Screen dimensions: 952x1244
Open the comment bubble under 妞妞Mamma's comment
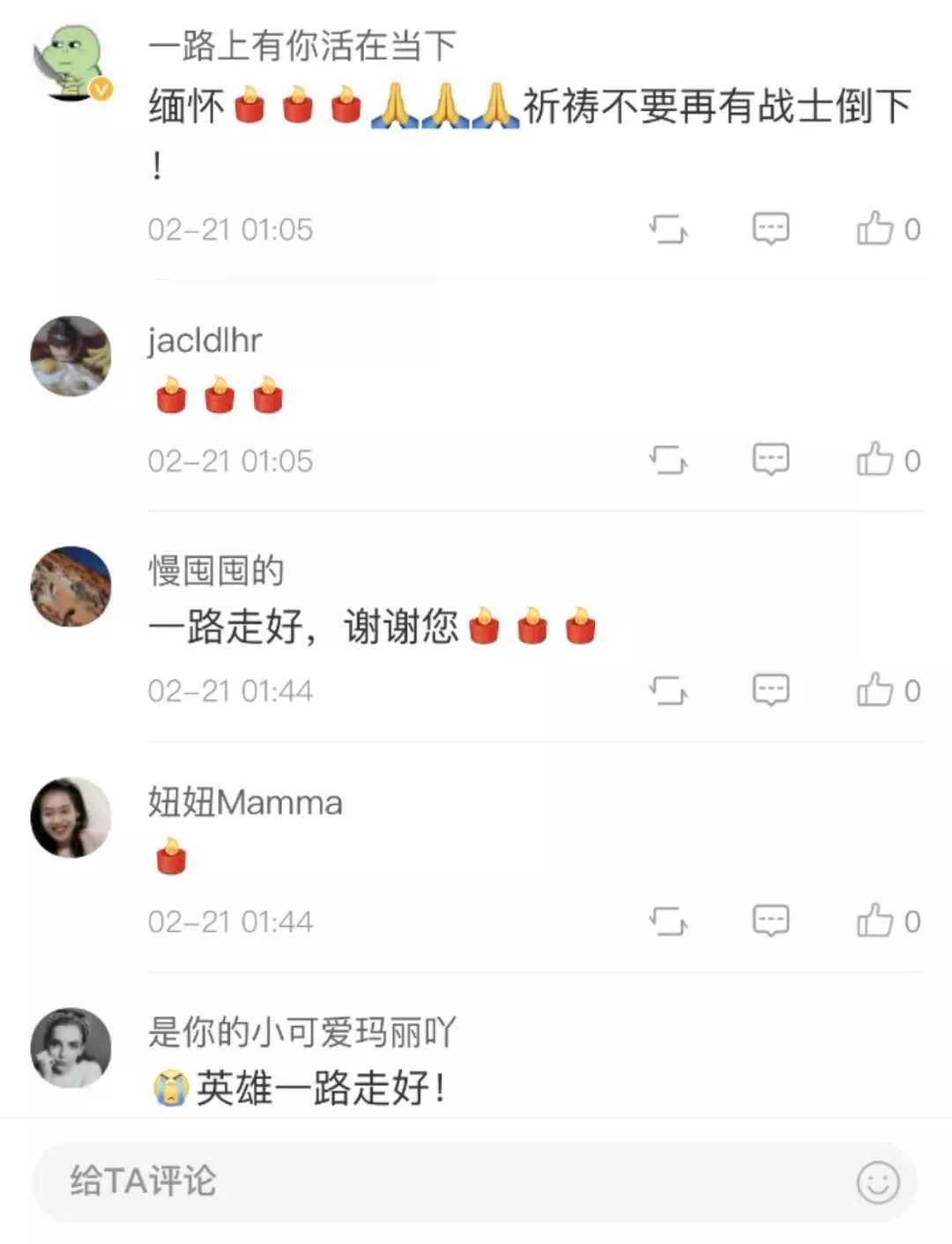coord(769,920)
